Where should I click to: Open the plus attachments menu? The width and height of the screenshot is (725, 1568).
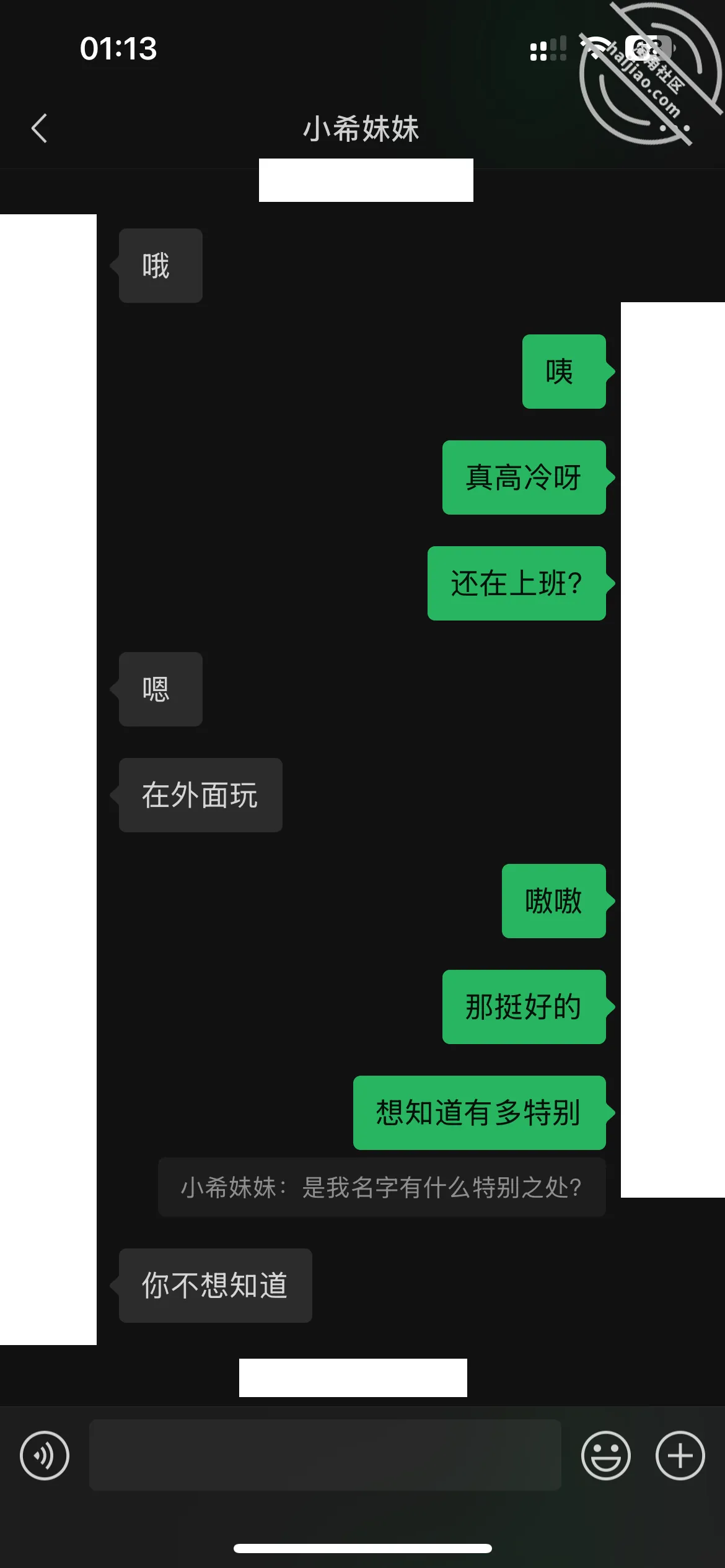[x=680, y=1455]
